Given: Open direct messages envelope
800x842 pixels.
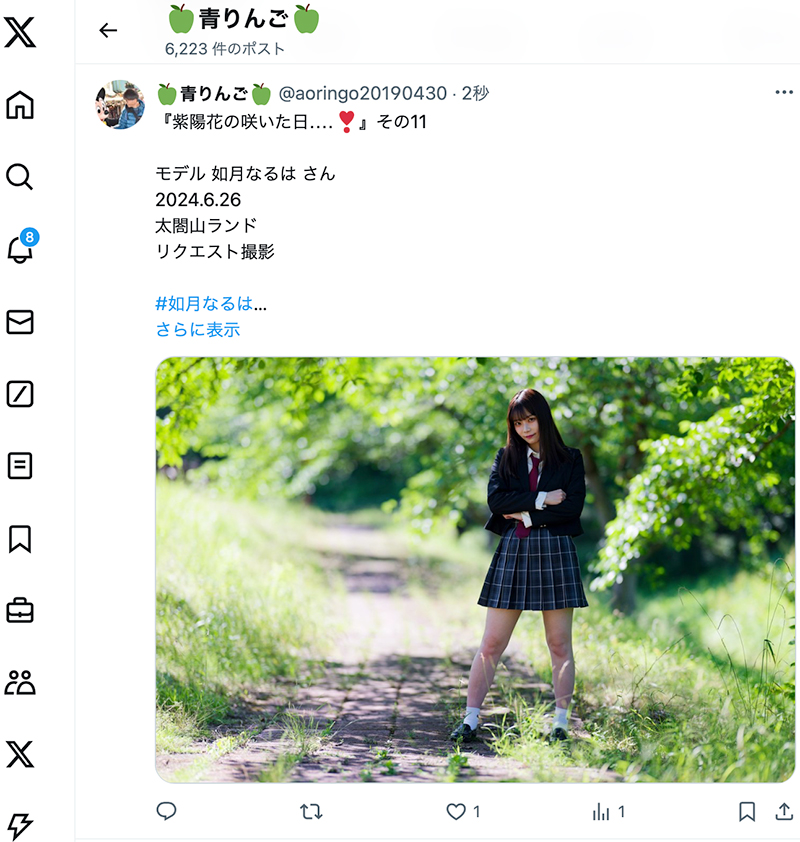Looking at the screenshot, I should [x=20, y=321].
